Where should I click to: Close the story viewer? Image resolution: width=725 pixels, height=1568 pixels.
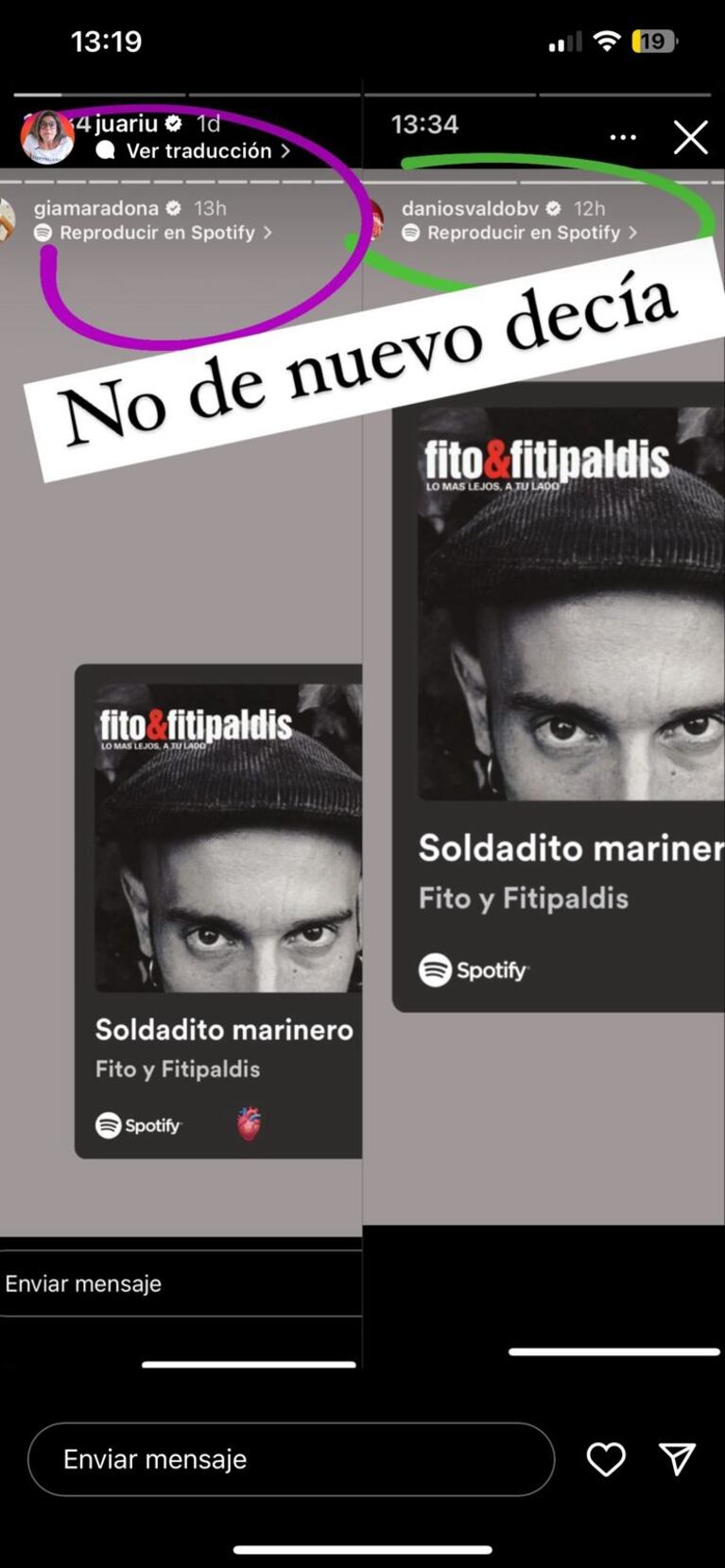[690, 138]
